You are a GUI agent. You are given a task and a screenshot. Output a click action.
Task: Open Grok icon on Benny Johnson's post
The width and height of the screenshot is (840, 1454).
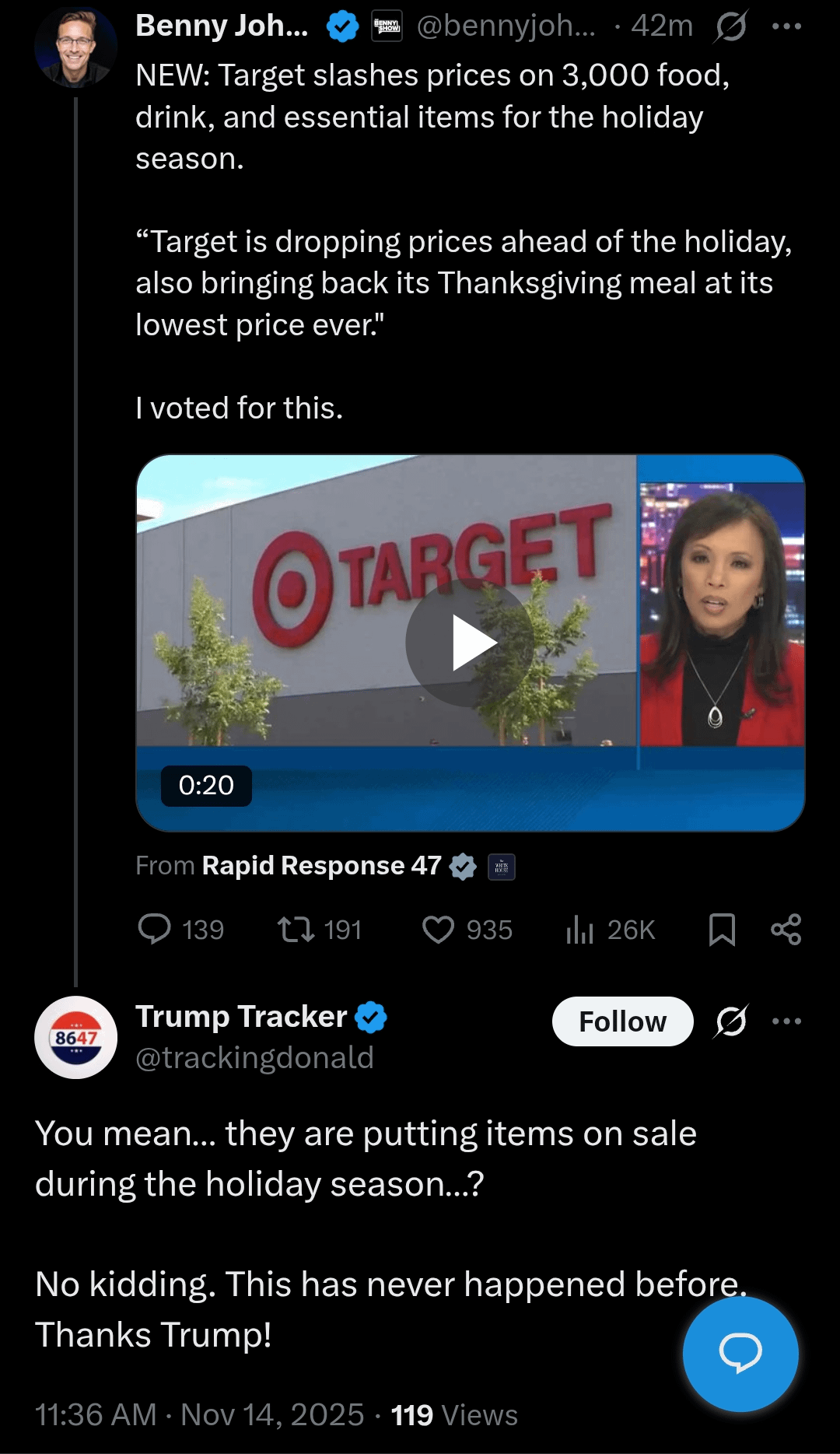click(731, 26)
